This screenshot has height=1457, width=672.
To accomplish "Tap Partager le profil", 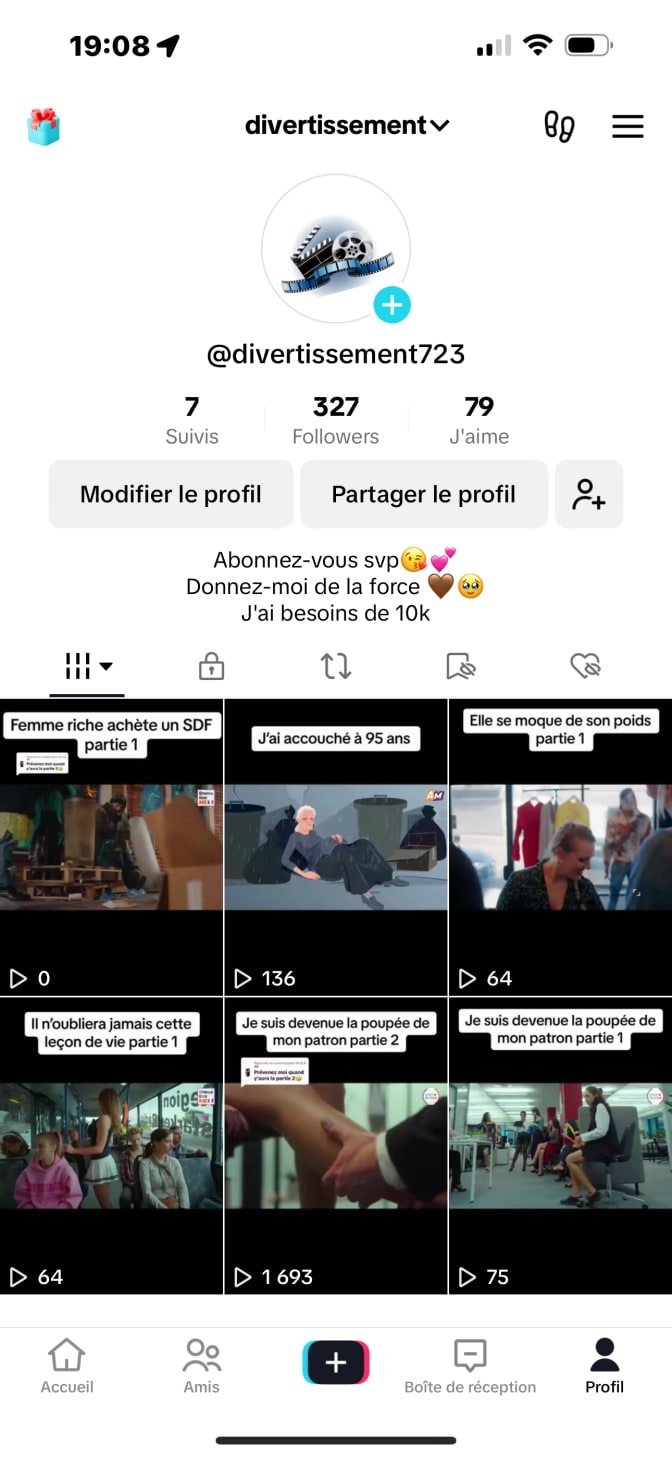I will click(424, 494).
